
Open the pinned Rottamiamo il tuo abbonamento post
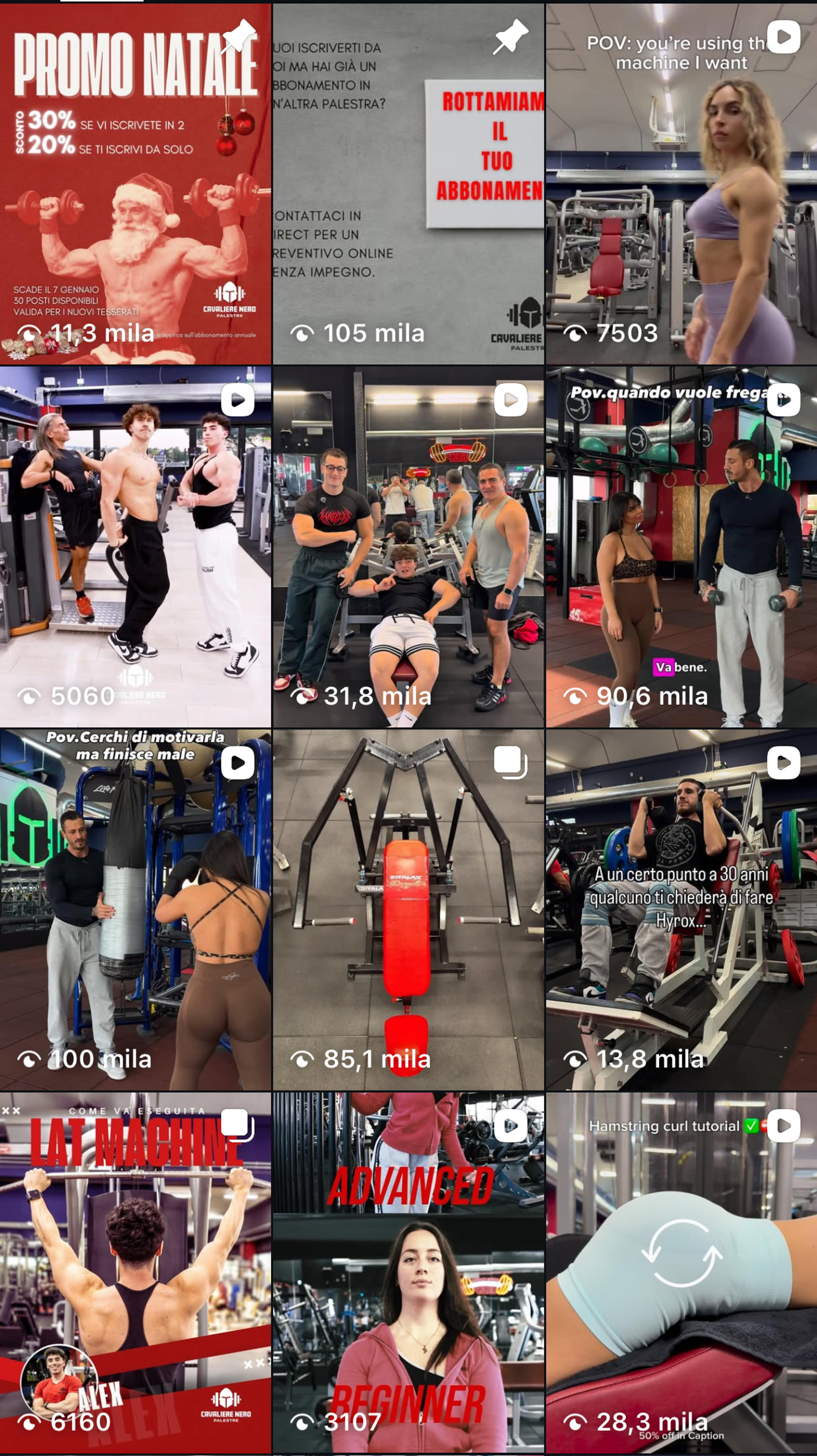408,184
